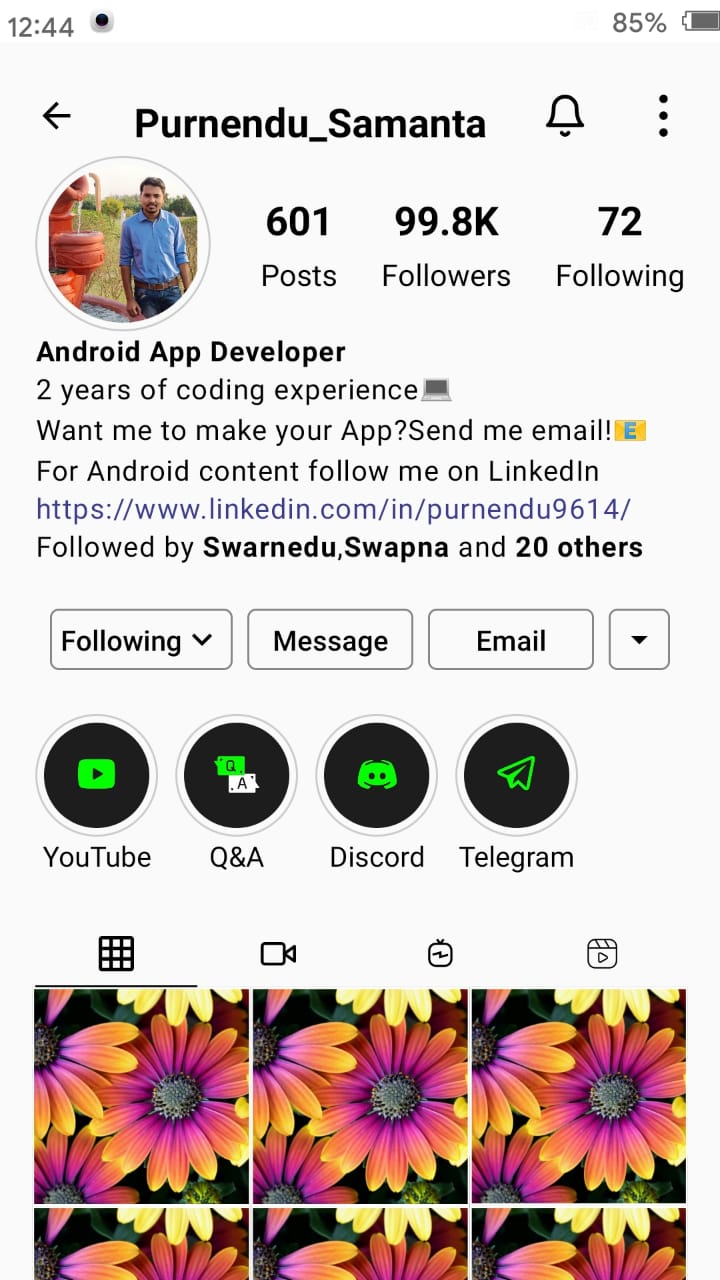
Task: Open the Discord story highlight
Action: pos(377,775)
